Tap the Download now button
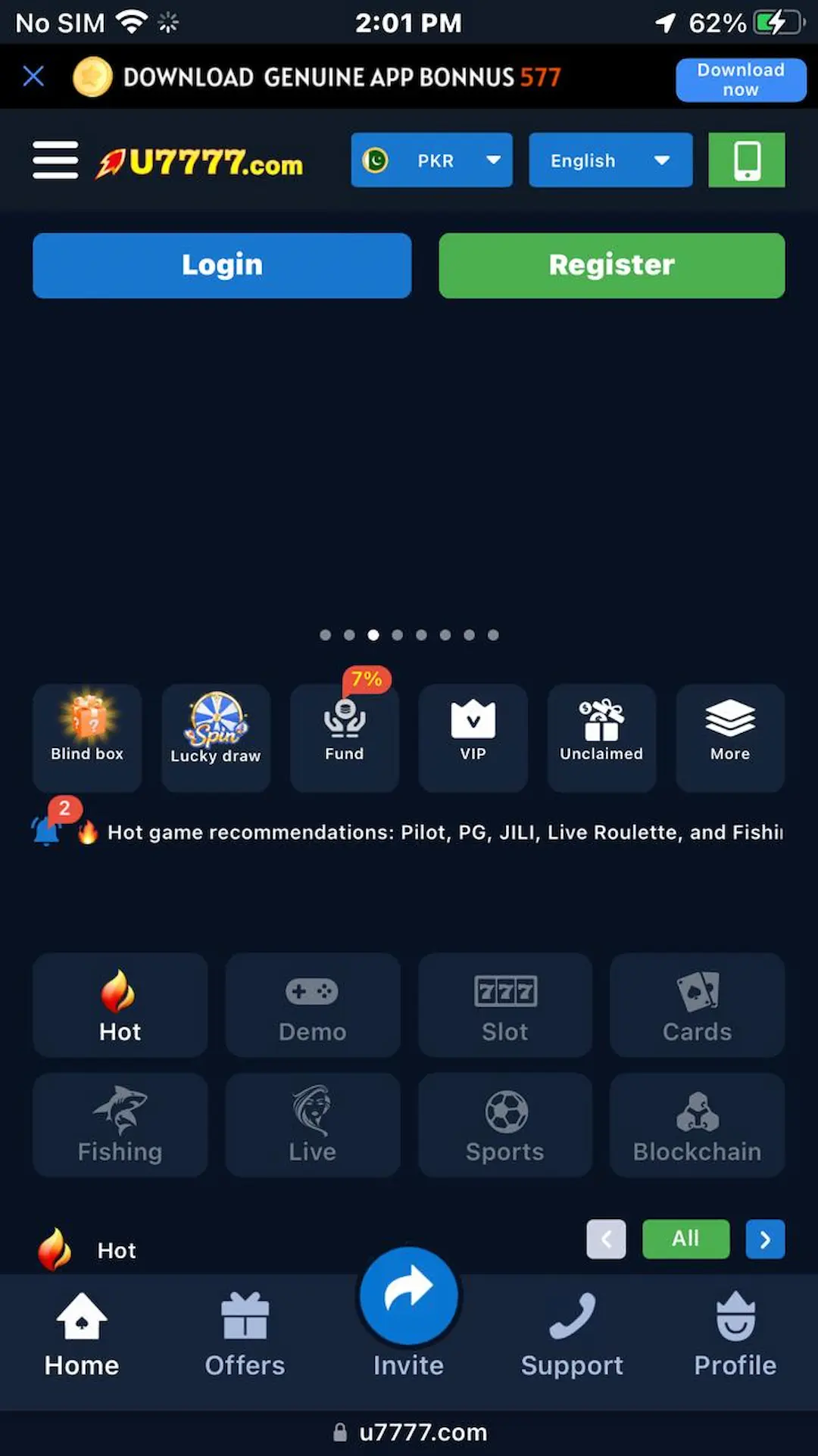The height and width of the screenshot is (1456, 818). pyautogui.click(x=740, y=80)
